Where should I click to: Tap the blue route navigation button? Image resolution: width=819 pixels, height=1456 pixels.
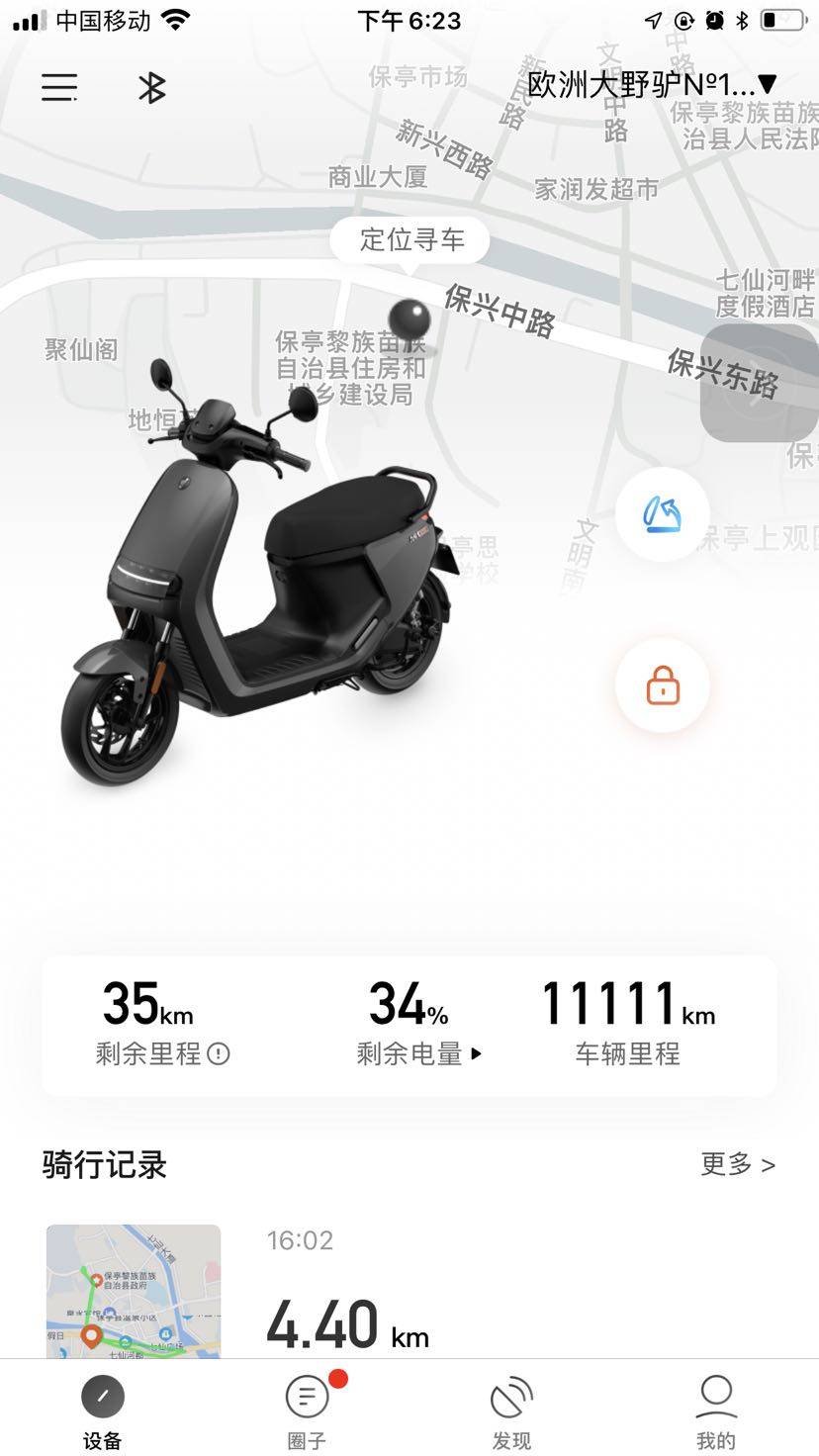pyautogui.click(x=662, y=514)
